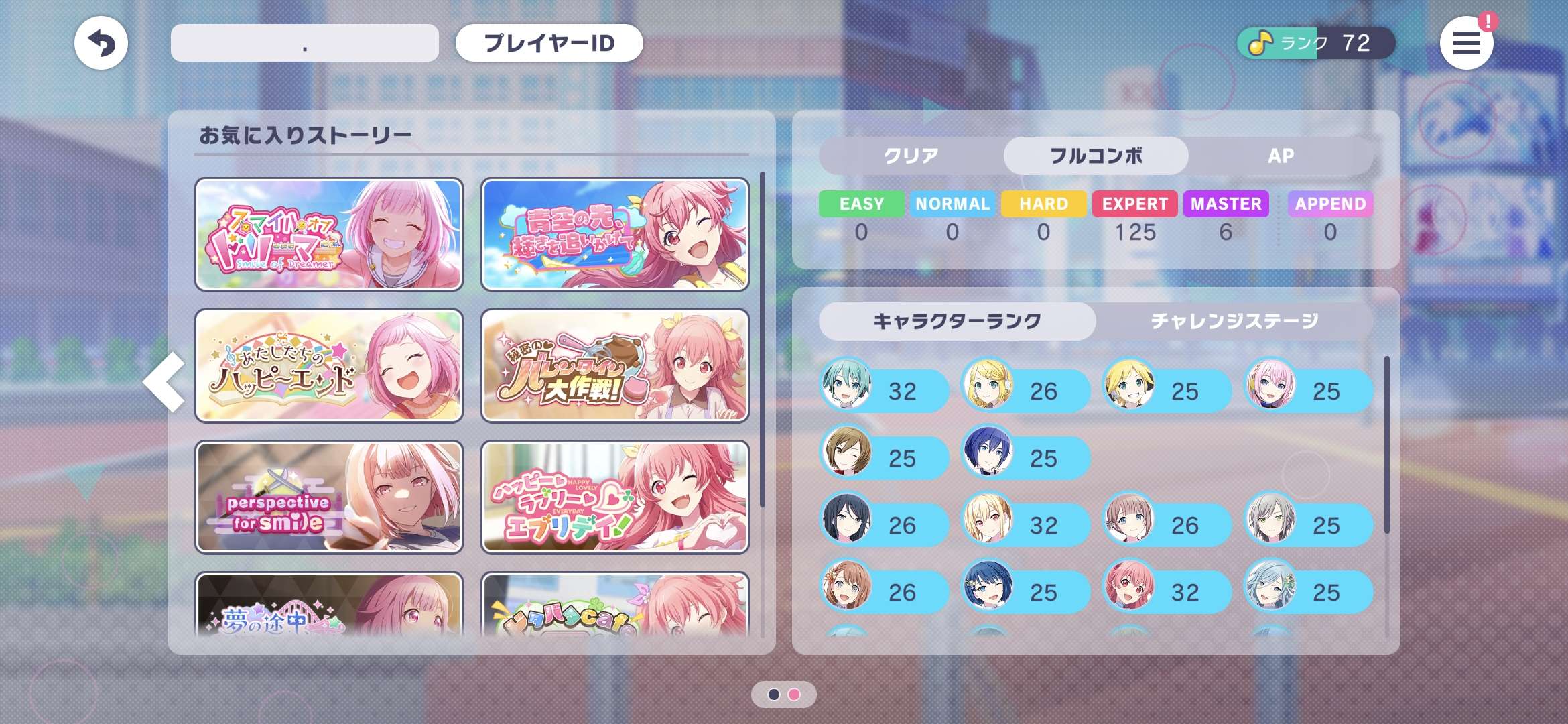This screenshot has width=1568, height=724.
Task: Tap the プレイヤーID button
Action: pos(549,44)
